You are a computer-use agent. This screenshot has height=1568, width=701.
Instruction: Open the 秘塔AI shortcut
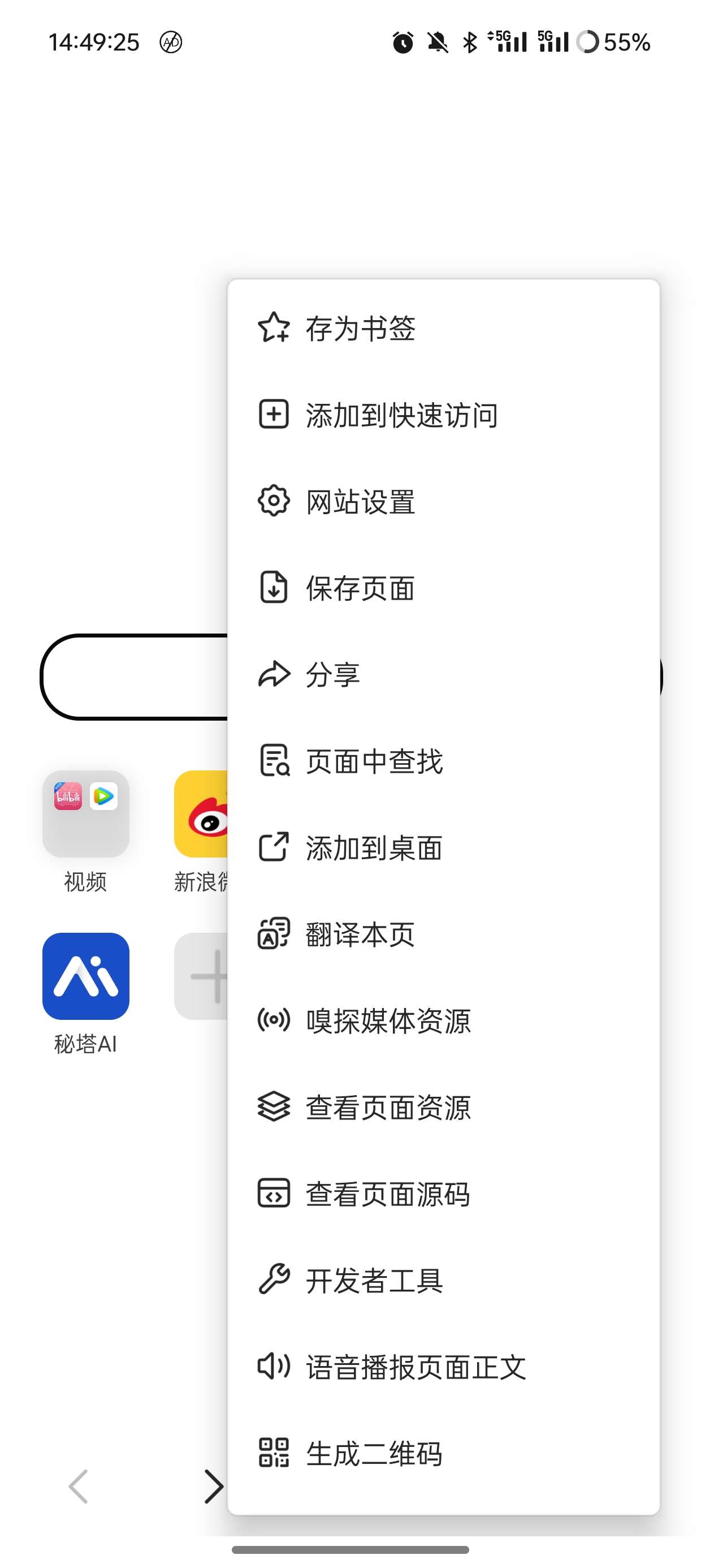85,976
